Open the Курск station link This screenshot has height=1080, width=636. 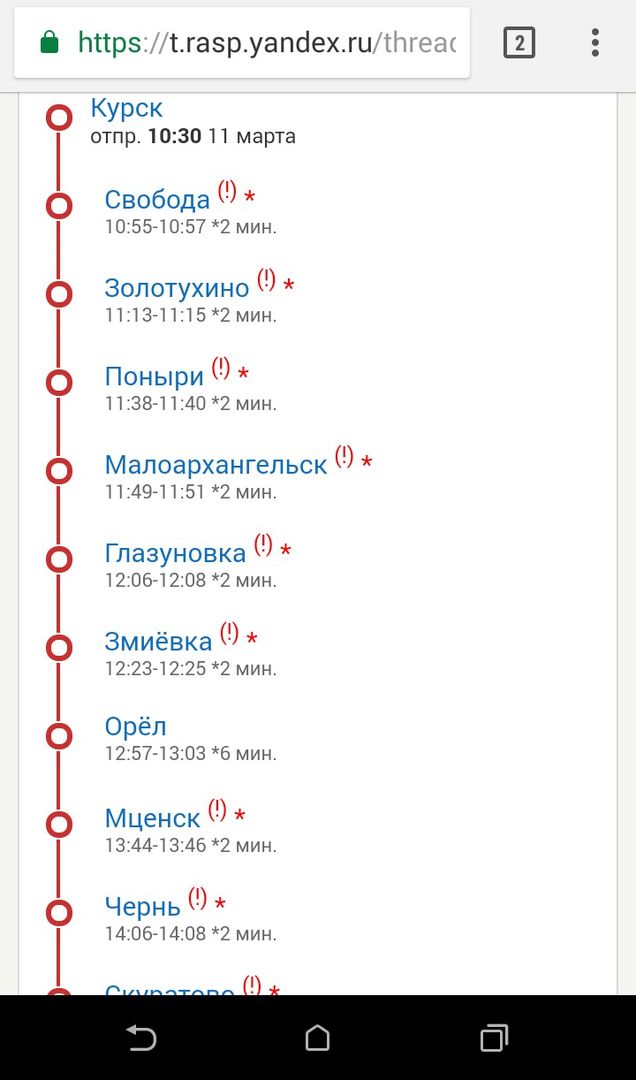(x=126, y=108)
